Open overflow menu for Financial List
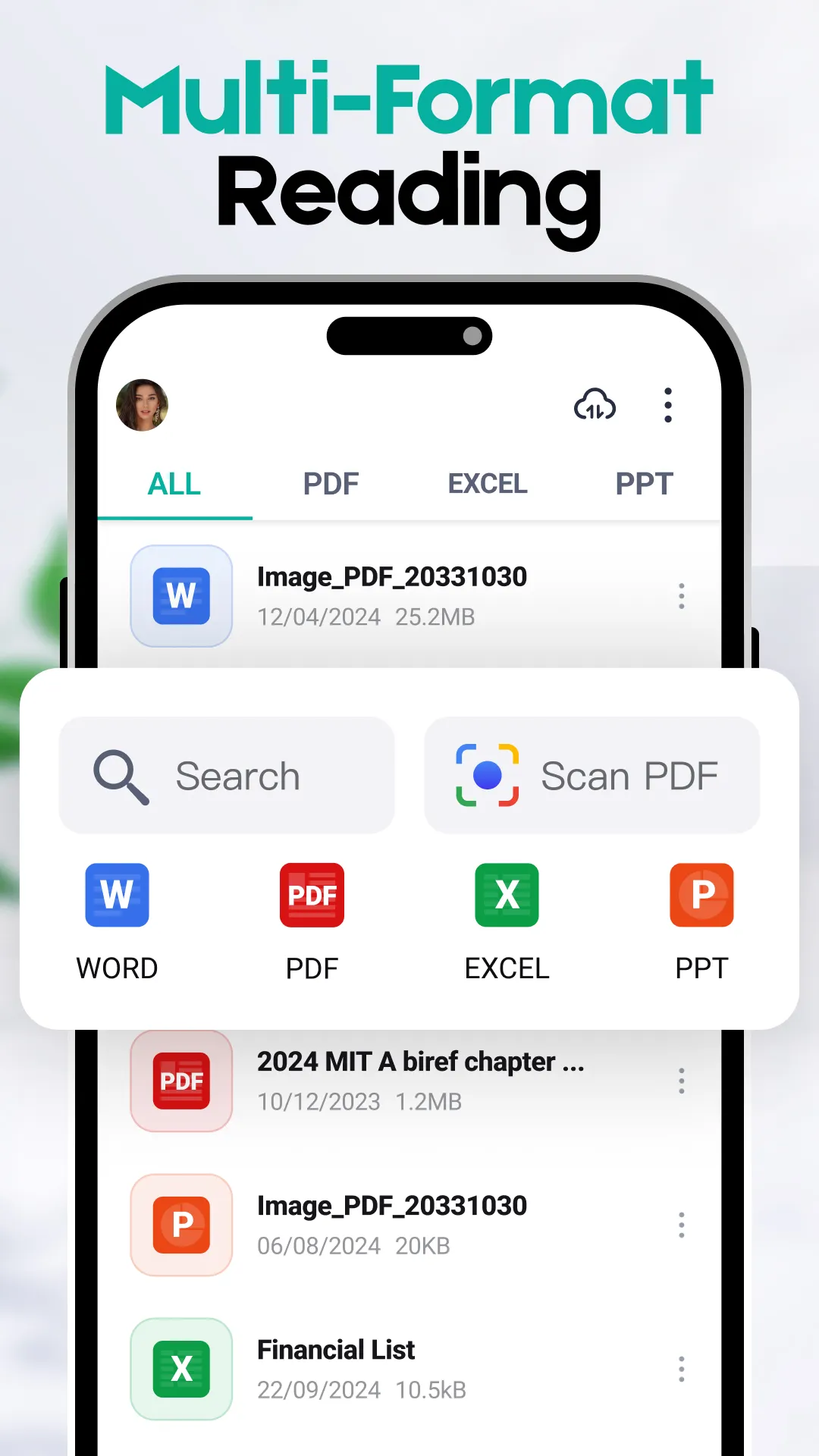The height and width of the screenshot is (1456, 819). 681,1370
